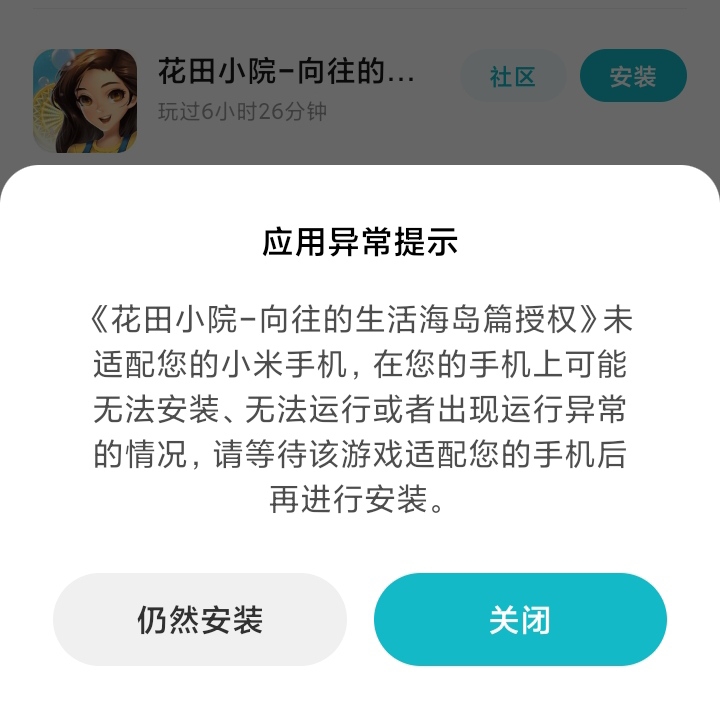720x719 pixels.
Task: Open the 花田小院 game icon
Action: [85, 100]
